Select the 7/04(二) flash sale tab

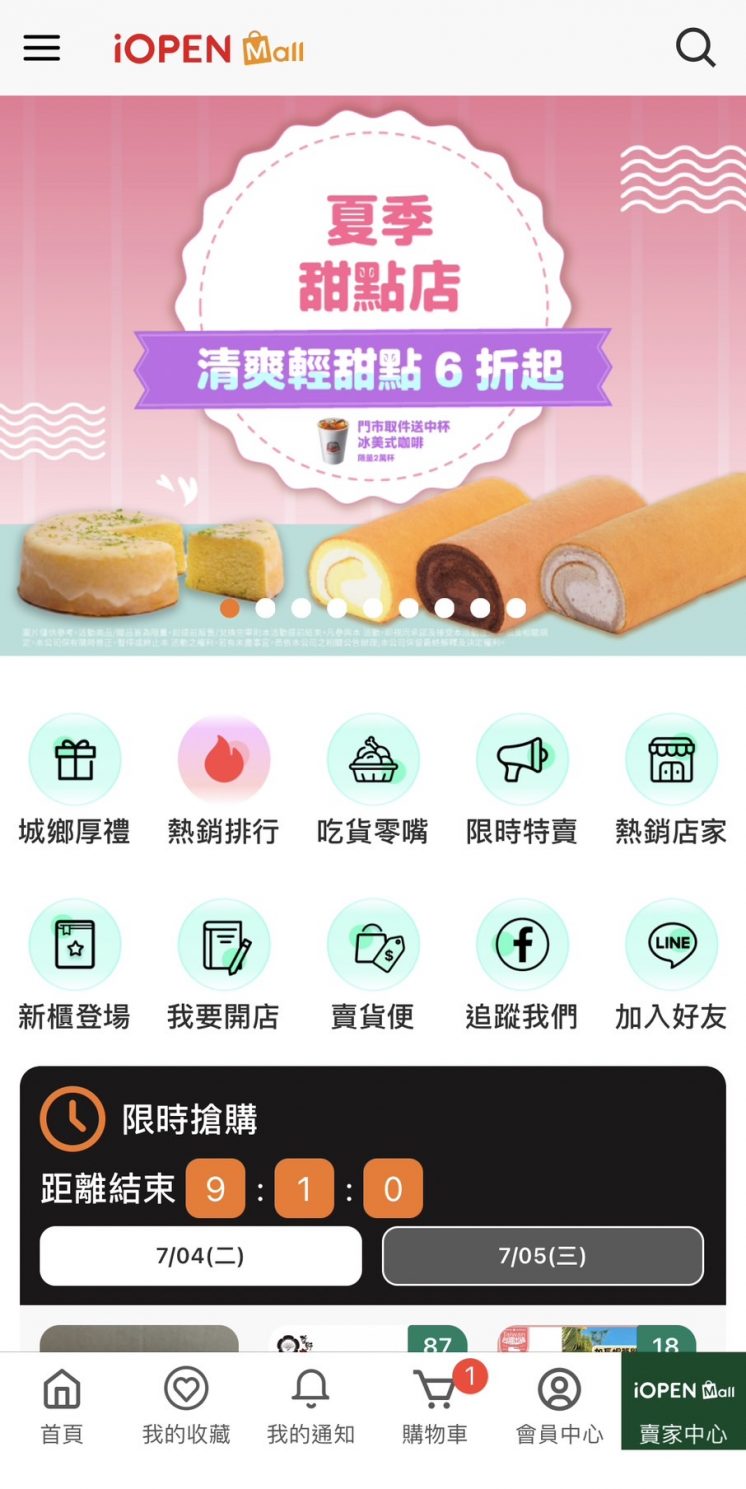point(200,1256)
